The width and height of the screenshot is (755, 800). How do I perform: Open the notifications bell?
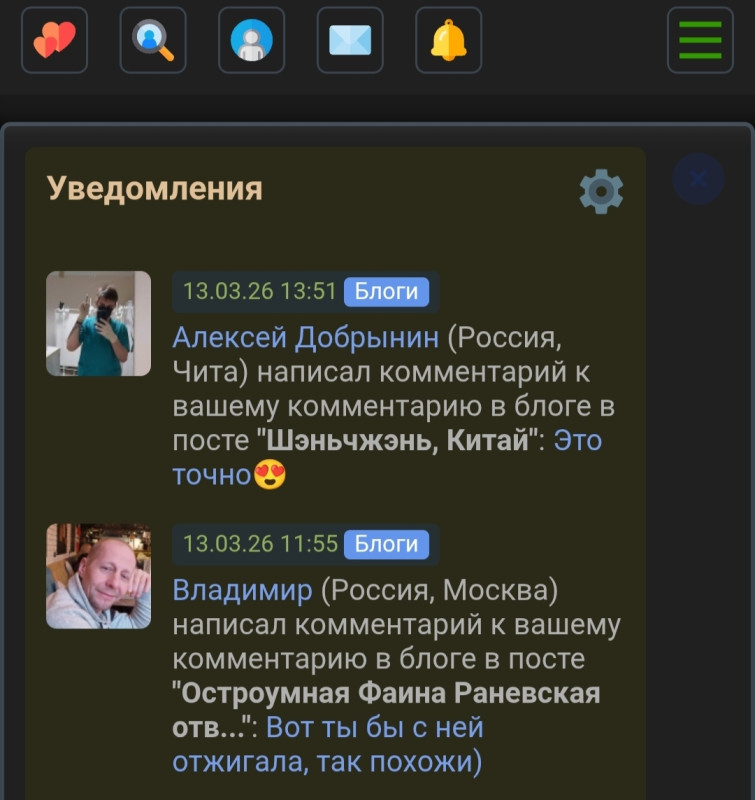click(448, 41)
